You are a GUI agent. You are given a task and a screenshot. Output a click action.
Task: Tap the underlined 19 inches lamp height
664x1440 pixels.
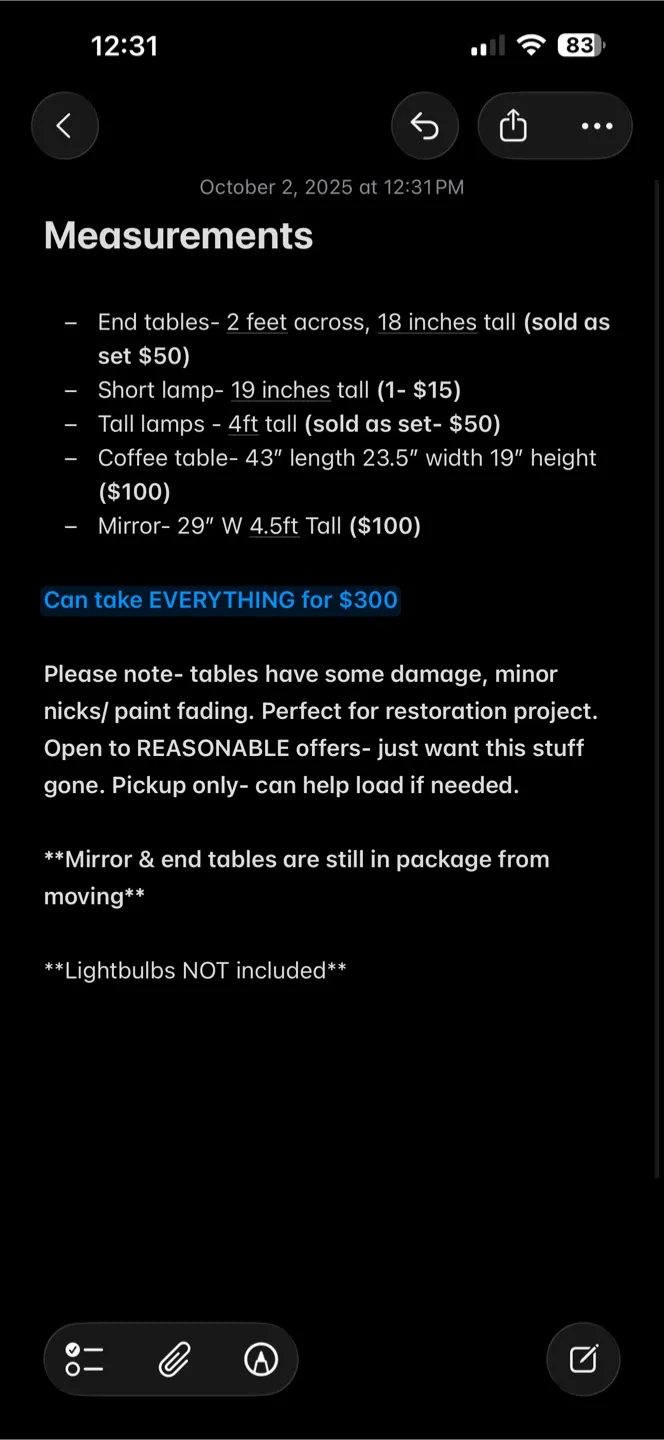click(x=280, y=390)
